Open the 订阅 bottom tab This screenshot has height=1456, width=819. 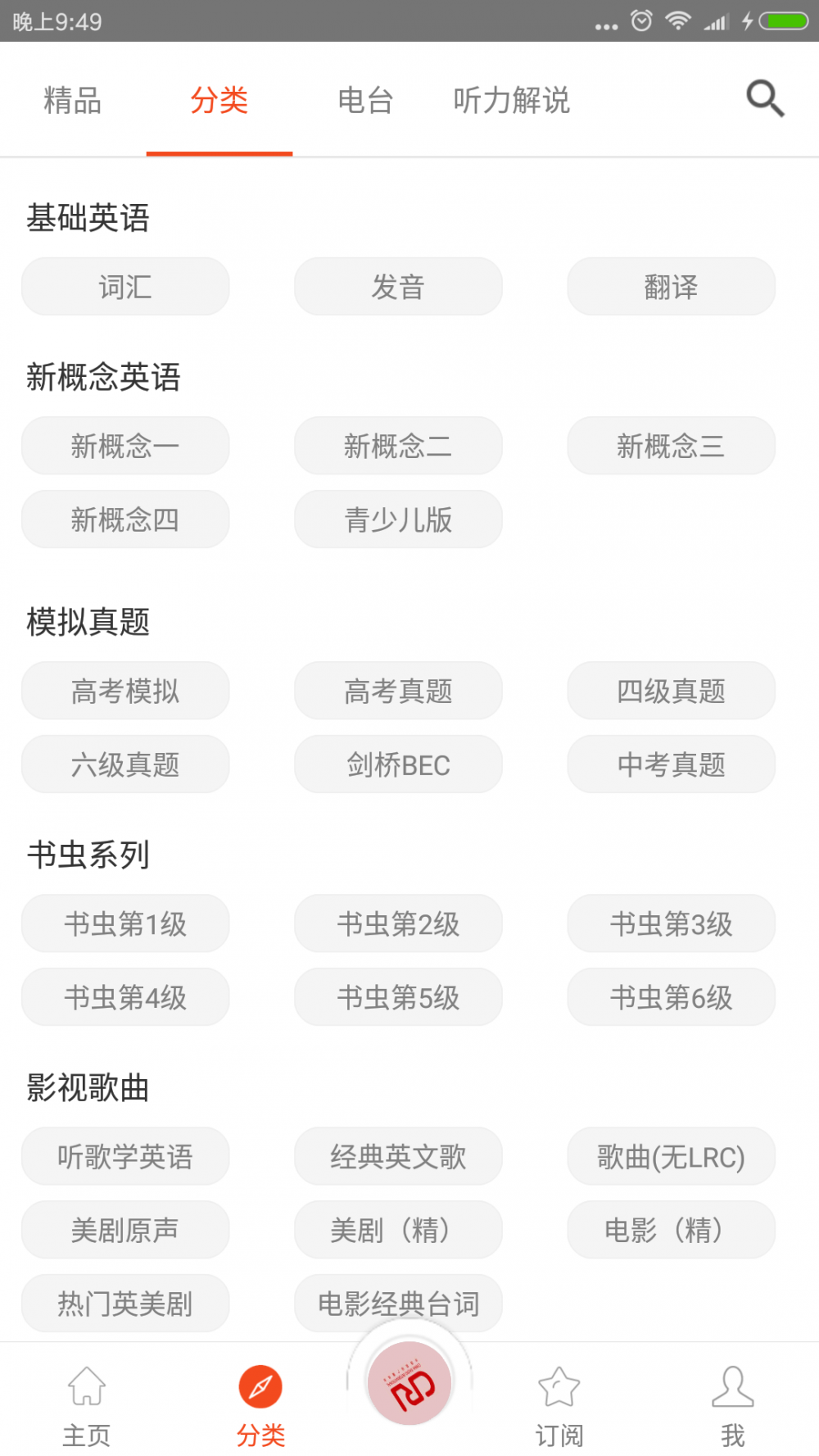[x=559, y=1405]
